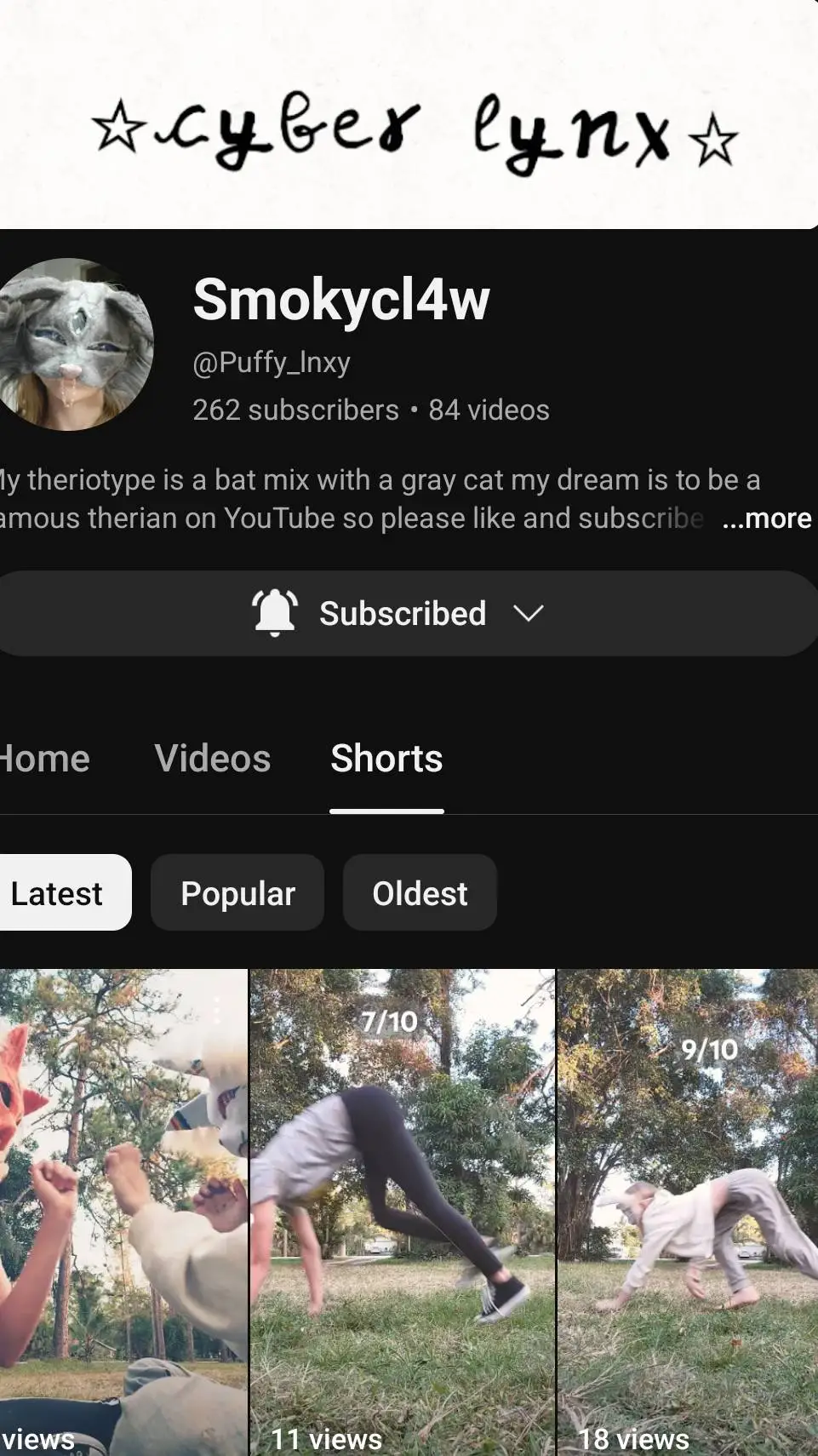The width and height of the screenshot is (818, 1456).
Task: Sort shorts by Popular
Action: [237, 893]
